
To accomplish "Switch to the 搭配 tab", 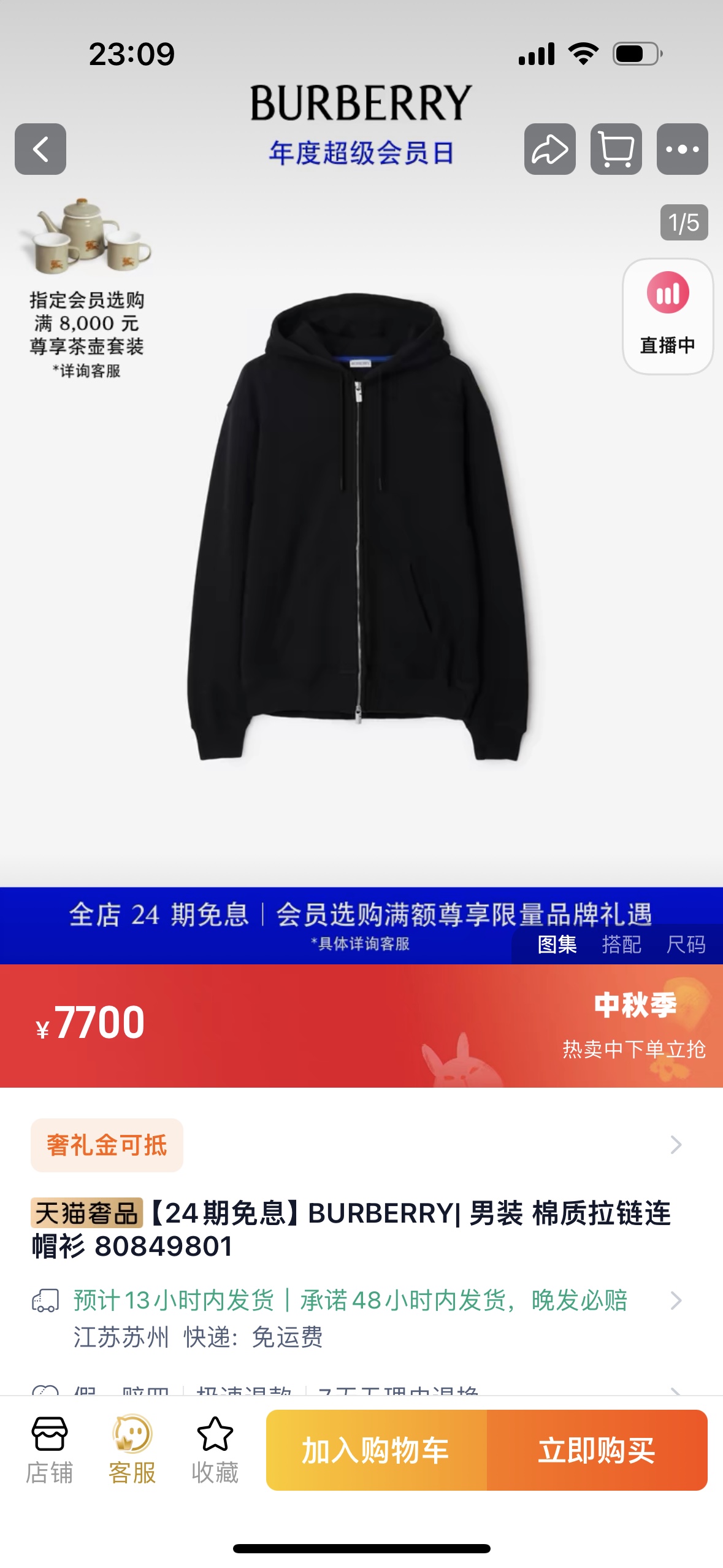I will click(621, 944).
